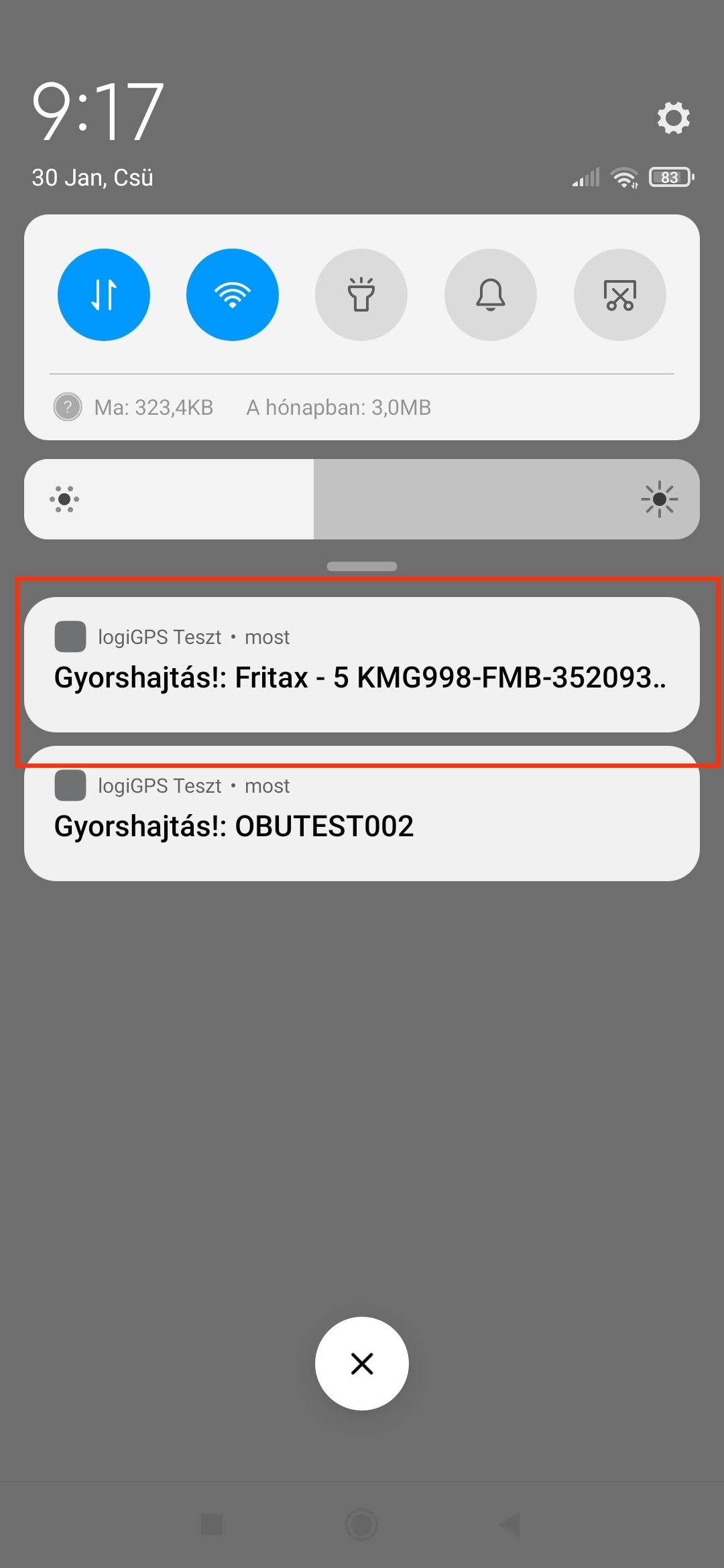This screenshot has height=1568, width=724.
Task: Clear all notifications with the X button
Action: pyautogui.click(x=362, y=1364)
